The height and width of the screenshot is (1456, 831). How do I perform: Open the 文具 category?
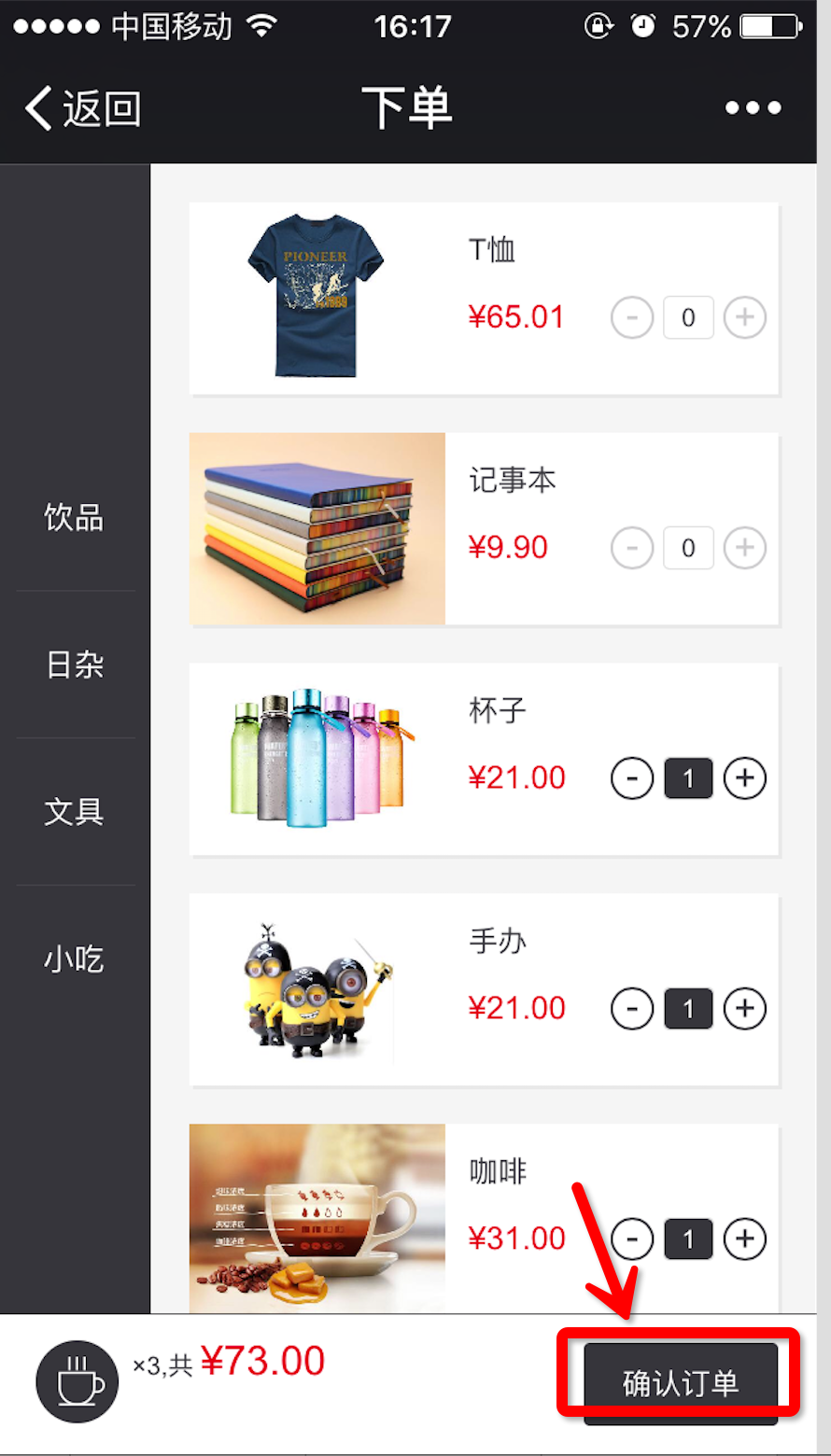click(75, 811)
